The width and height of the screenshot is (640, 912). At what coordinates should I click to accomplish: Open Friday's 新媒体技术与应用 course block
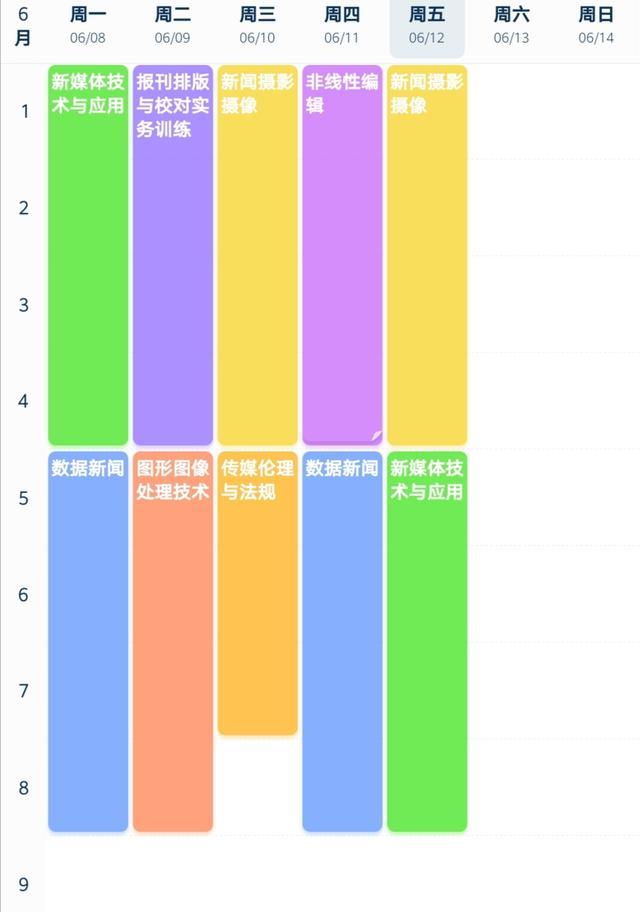pos(427,640)
